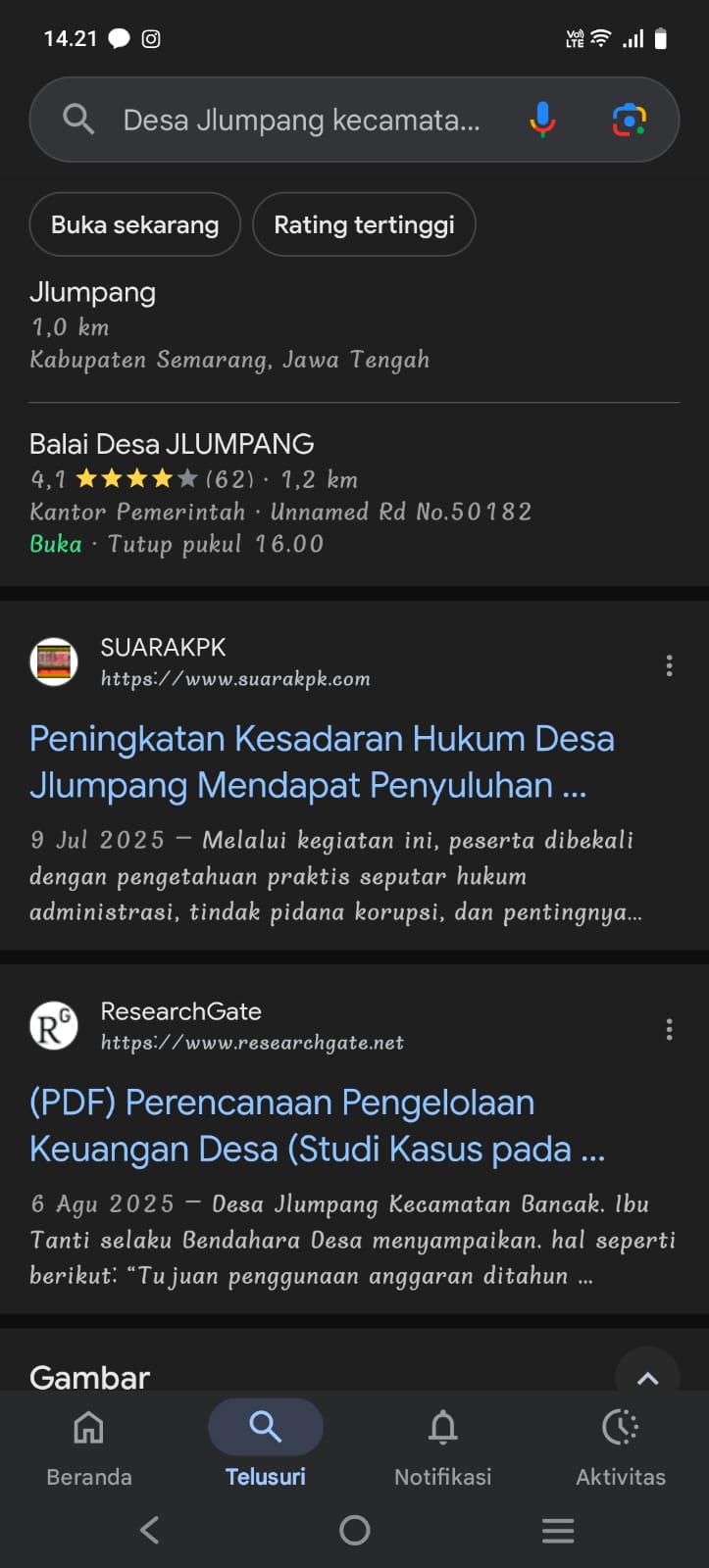Collapse the Gambar section chevron
This screenshot has width=709, height=1568.
pyautogui.click(x=647, y=1377)
